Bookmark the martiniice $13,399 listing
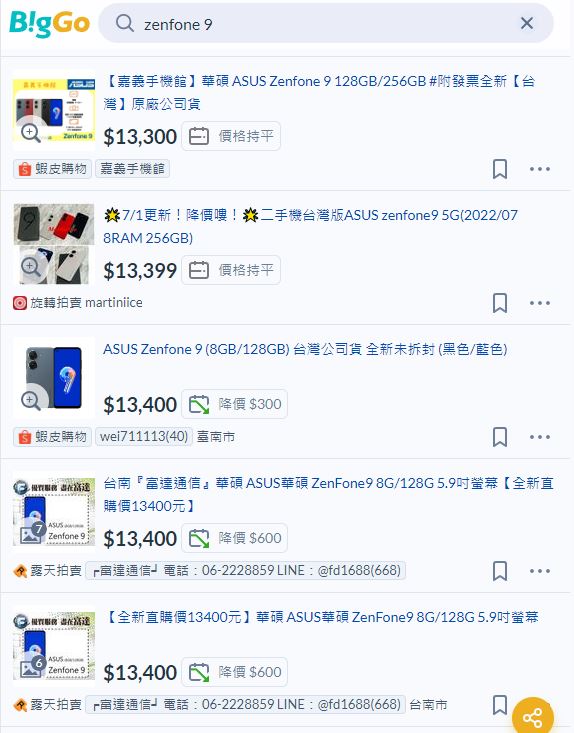This screenshot has height=733, width=574. pyautogui.click(x=500, y=303)
